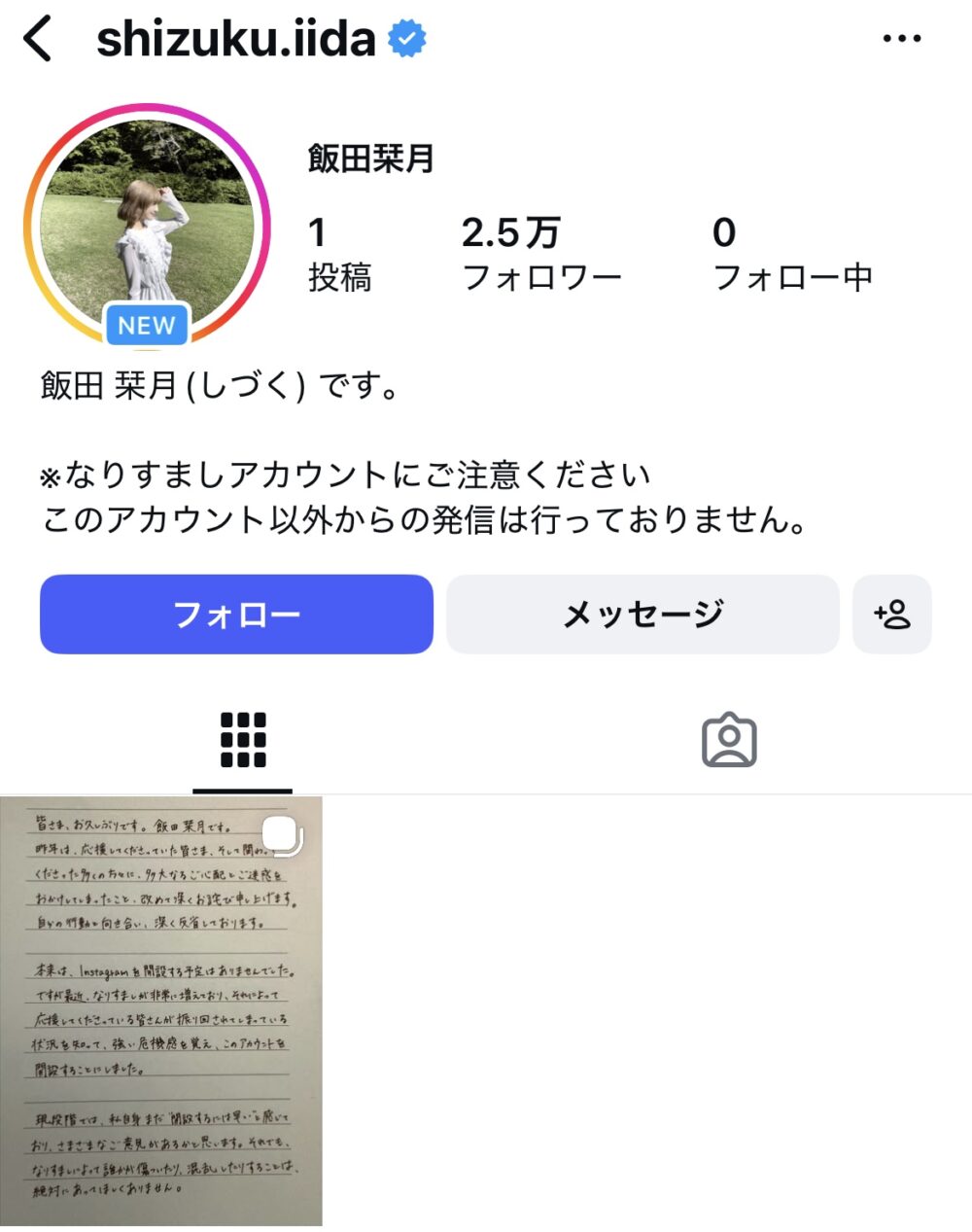Switch to the tagged photos tab
The height and width of the screenshot is (1232, 972).
pyautogui.click(x=729, y=741)
